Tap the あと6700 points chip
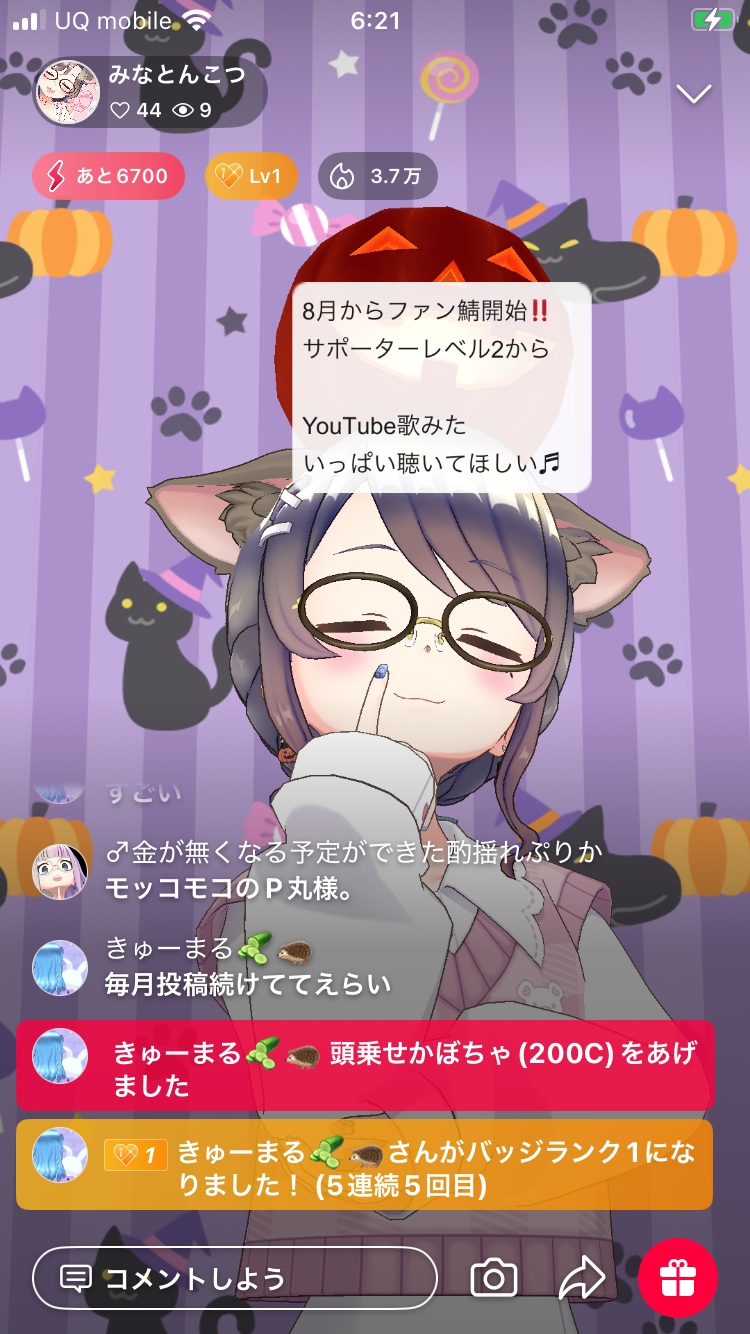 (109, 177)
